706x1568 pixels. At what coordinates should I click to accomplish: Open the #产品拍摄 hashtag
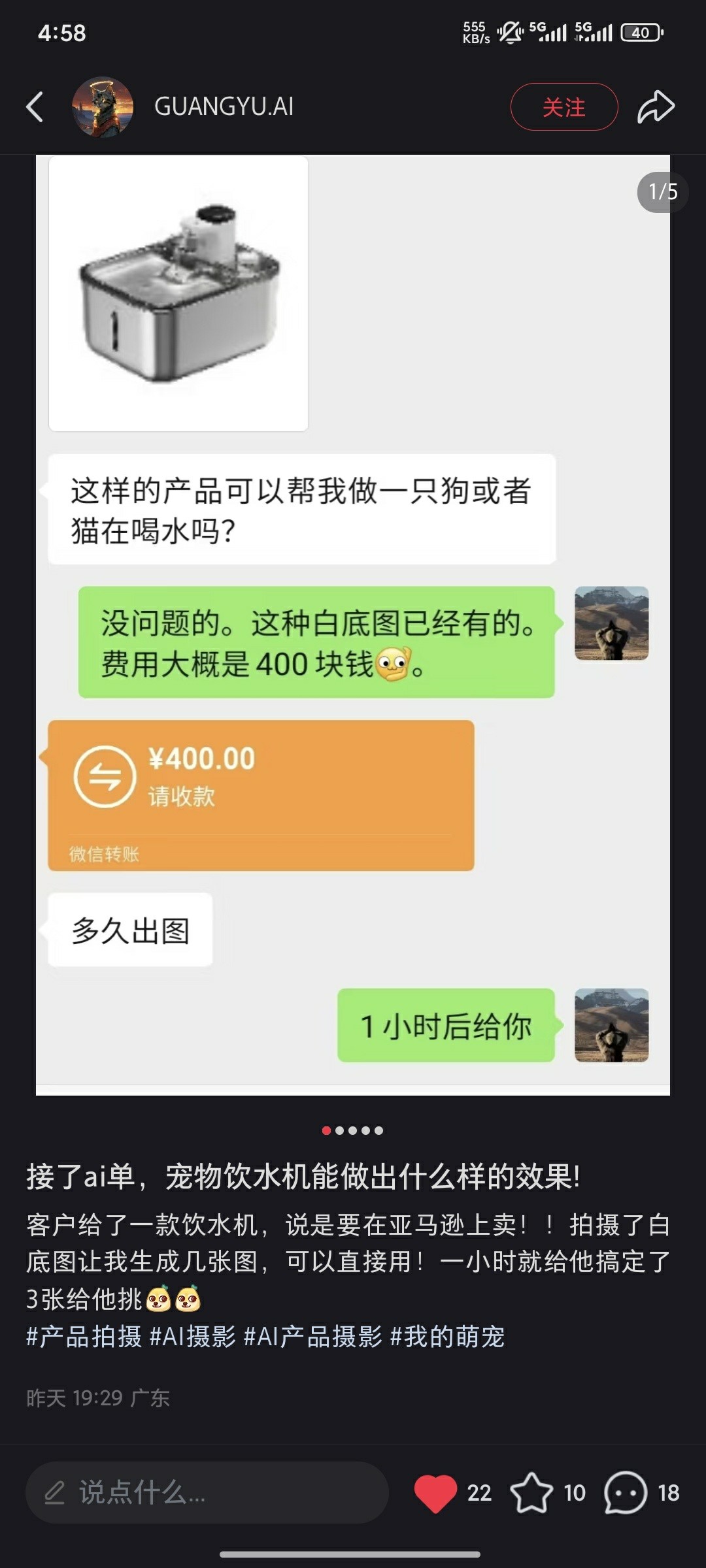[x=84, y=1337]
